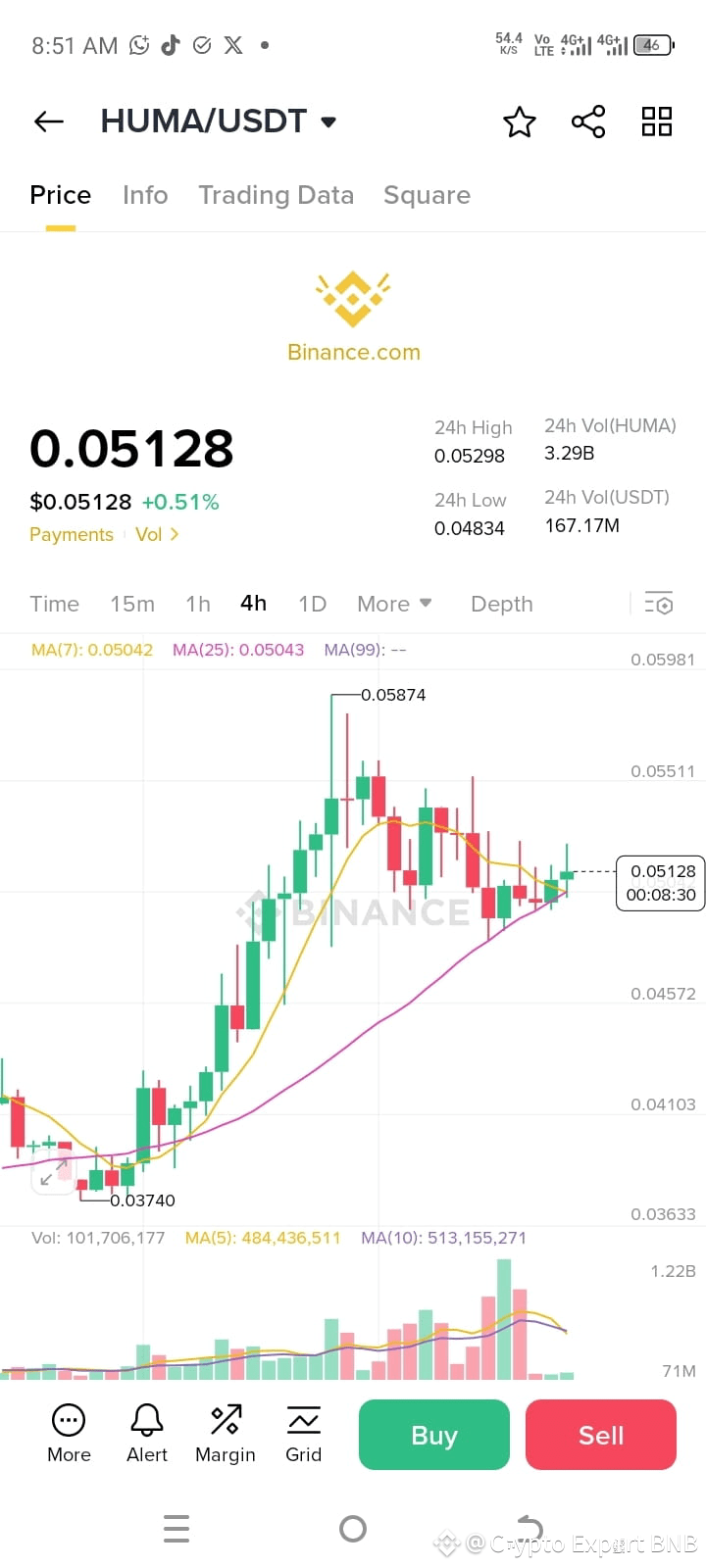Open the HUMA/USDT pair selector dropdown
Image resolution: width=706 pixels, height=1568 pixels.
click(x=218, y=121)
